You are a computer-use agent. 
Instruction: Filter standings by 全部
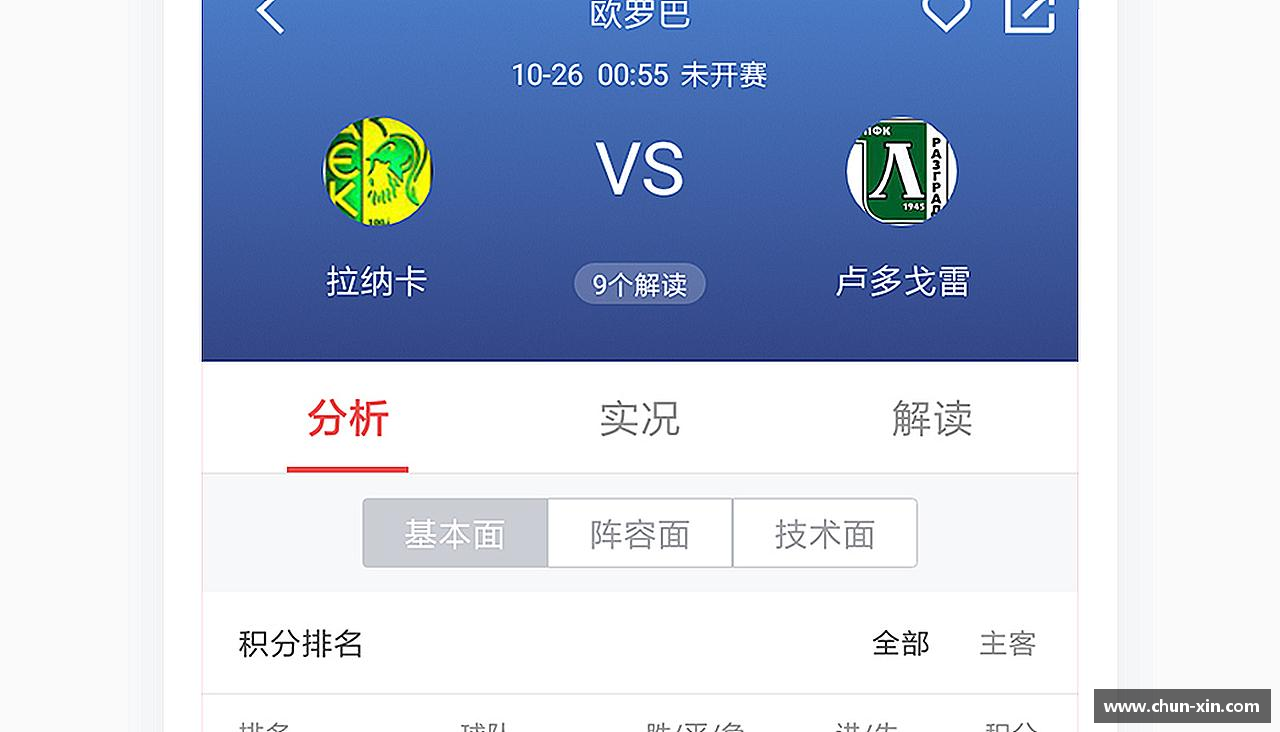pyautogui.click(x=900, y=644)
